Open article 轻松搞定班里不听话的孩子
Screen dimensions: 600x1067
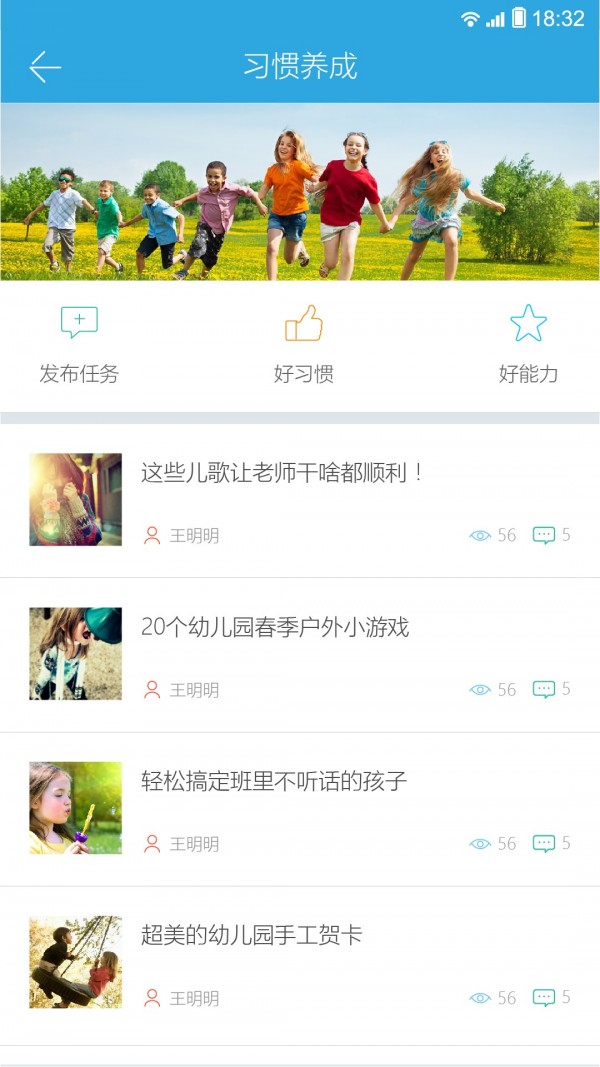pyautogui.click(x=274, y=782)
